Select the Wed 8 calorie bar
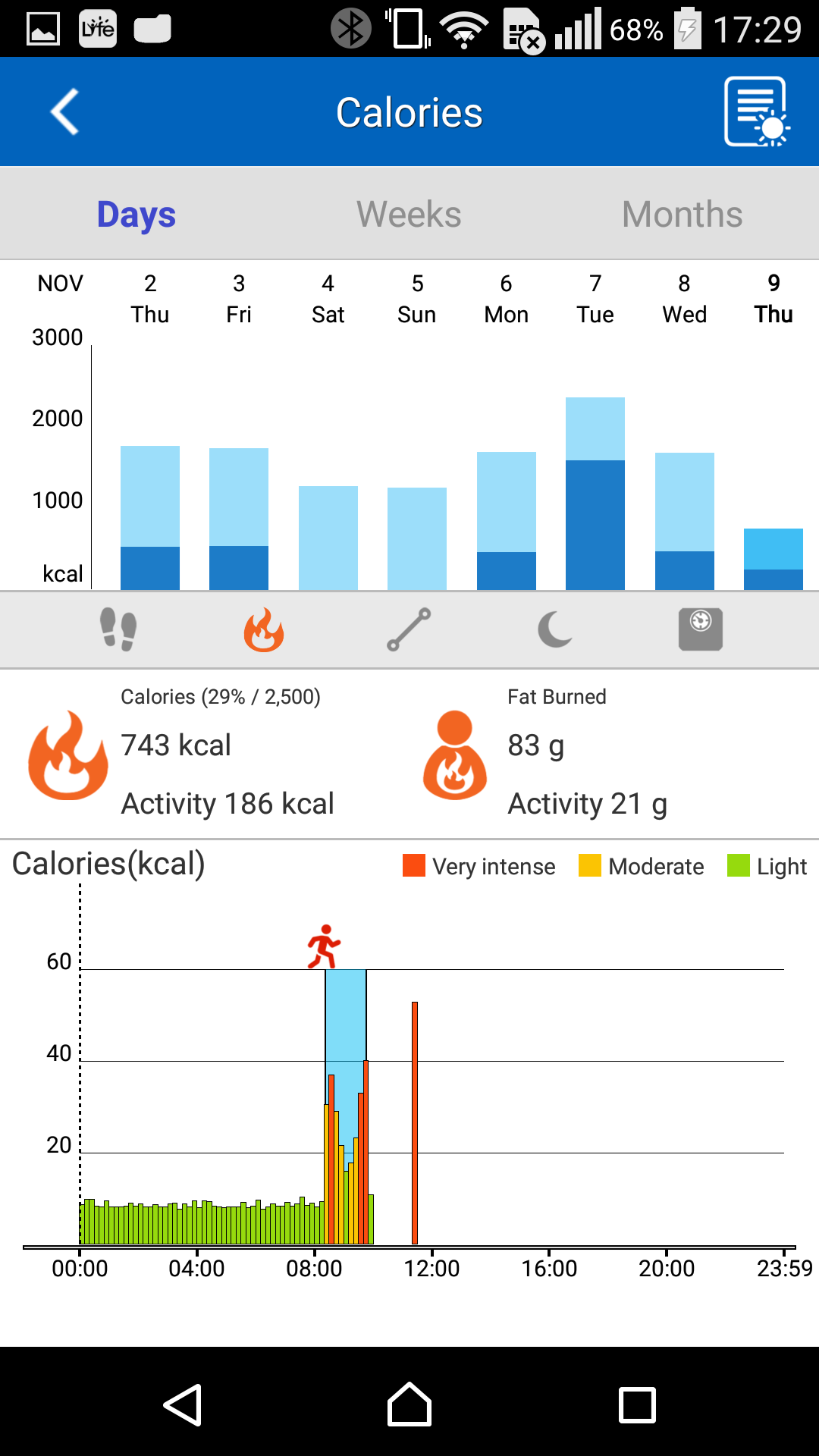Viewport: 819px width, 1456px height. pos(685,521)
